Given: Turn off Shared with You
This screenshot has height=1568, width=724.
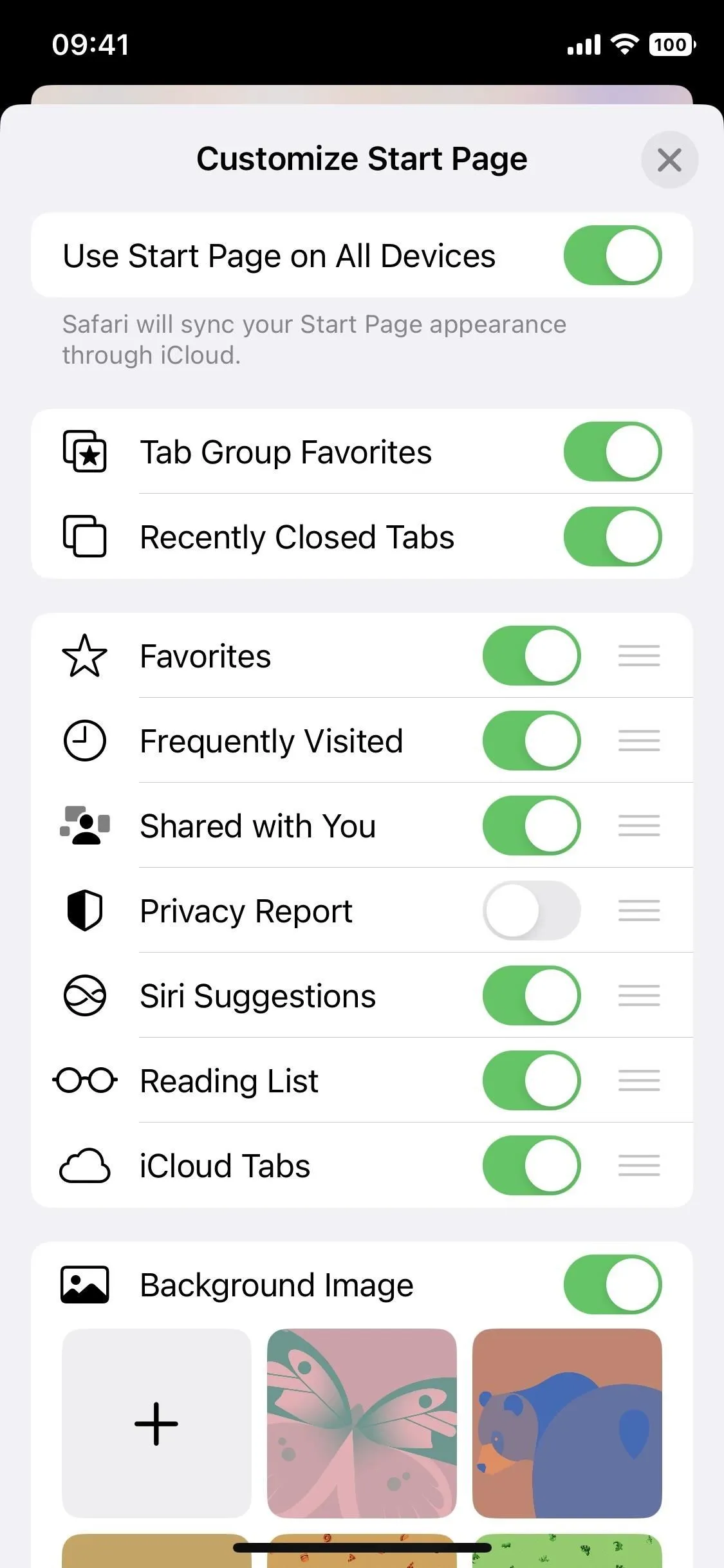Looking at the screenshot, I should coord(532,825).
